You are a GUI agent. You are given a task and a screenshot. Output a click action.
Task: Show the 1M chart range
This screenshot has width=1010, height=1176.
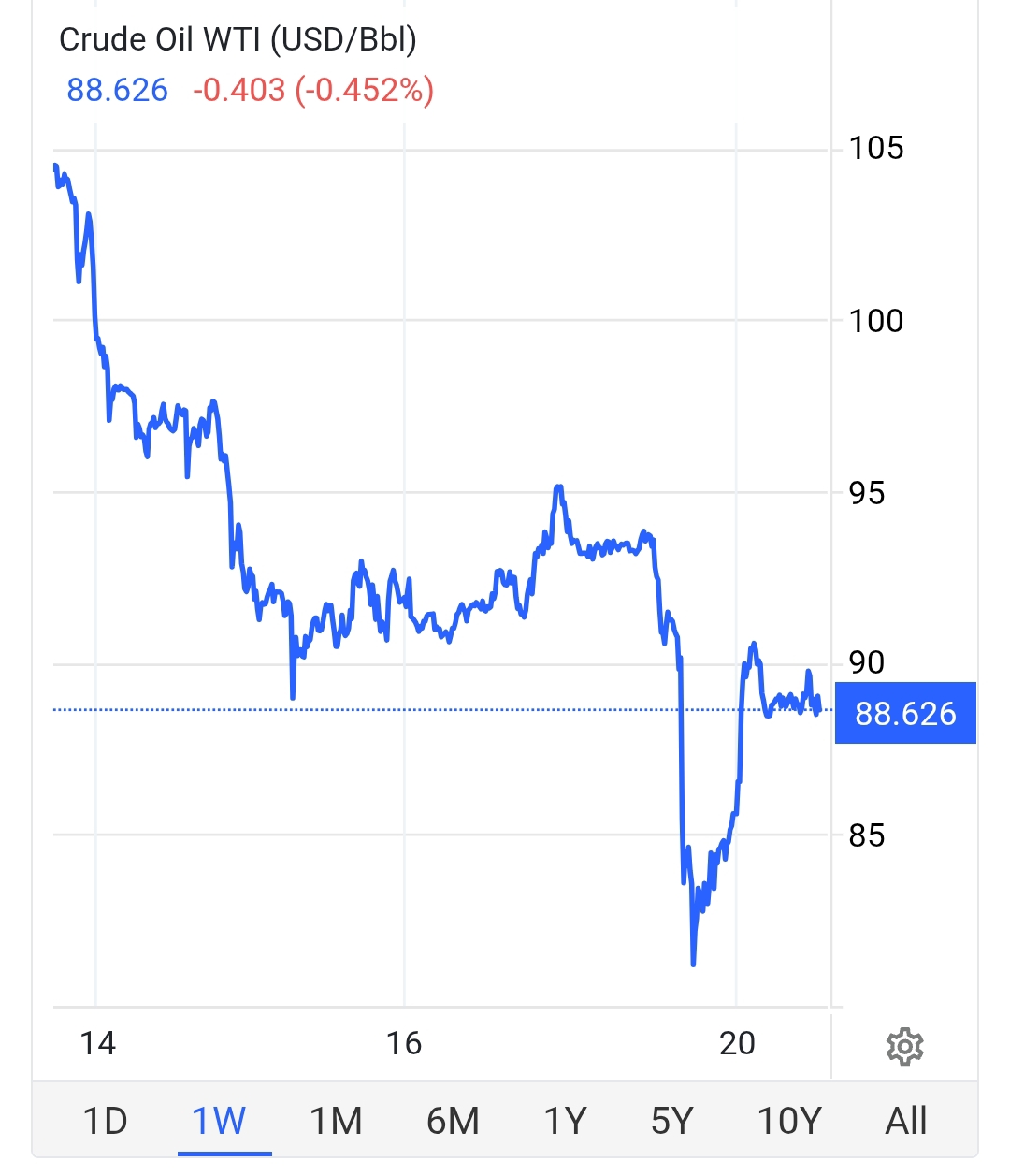pyautogui.click(x=336, y=1120)
